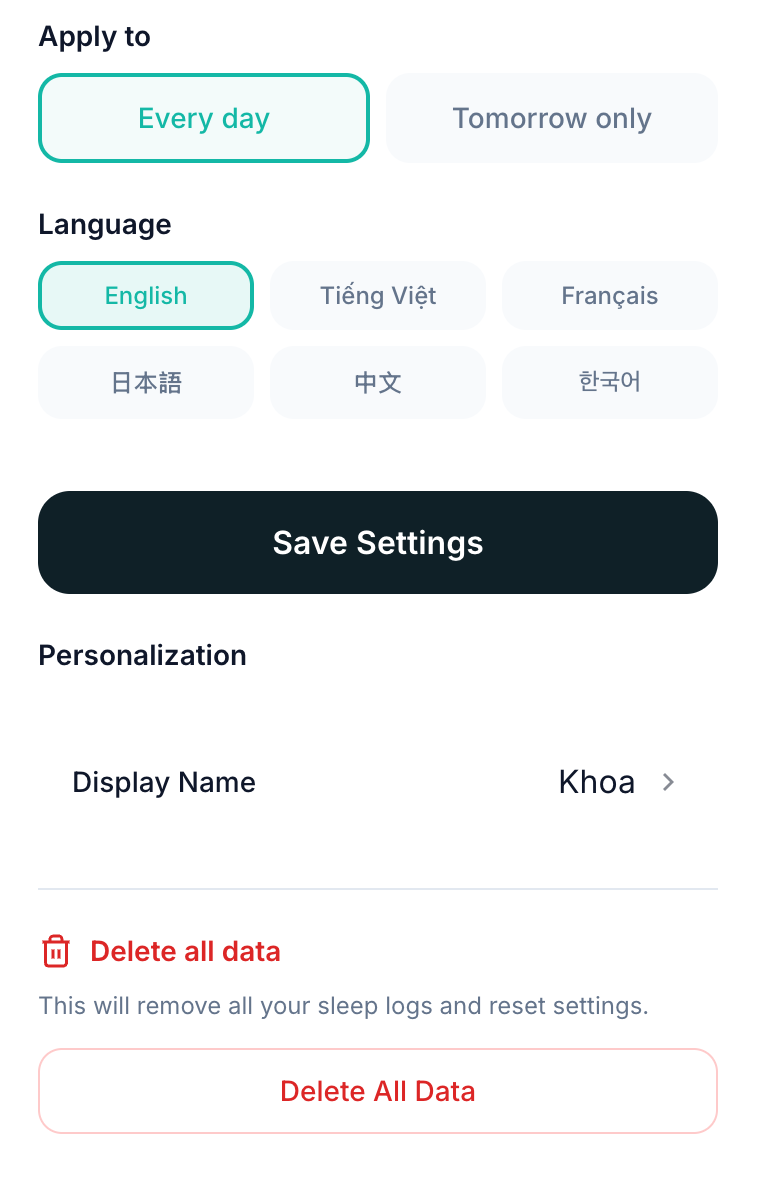This screenshot has width=758, height=1200.
Task: Click the Khoa display name value
Action: tap(597, 782)
